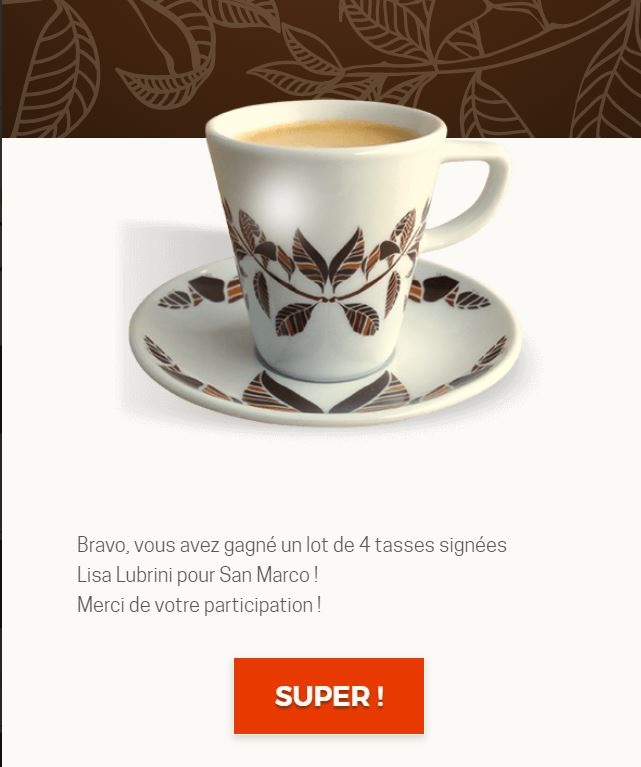Tap the SUPER ! button
This screenshot has height=767, width=641.
pos(329,696)
